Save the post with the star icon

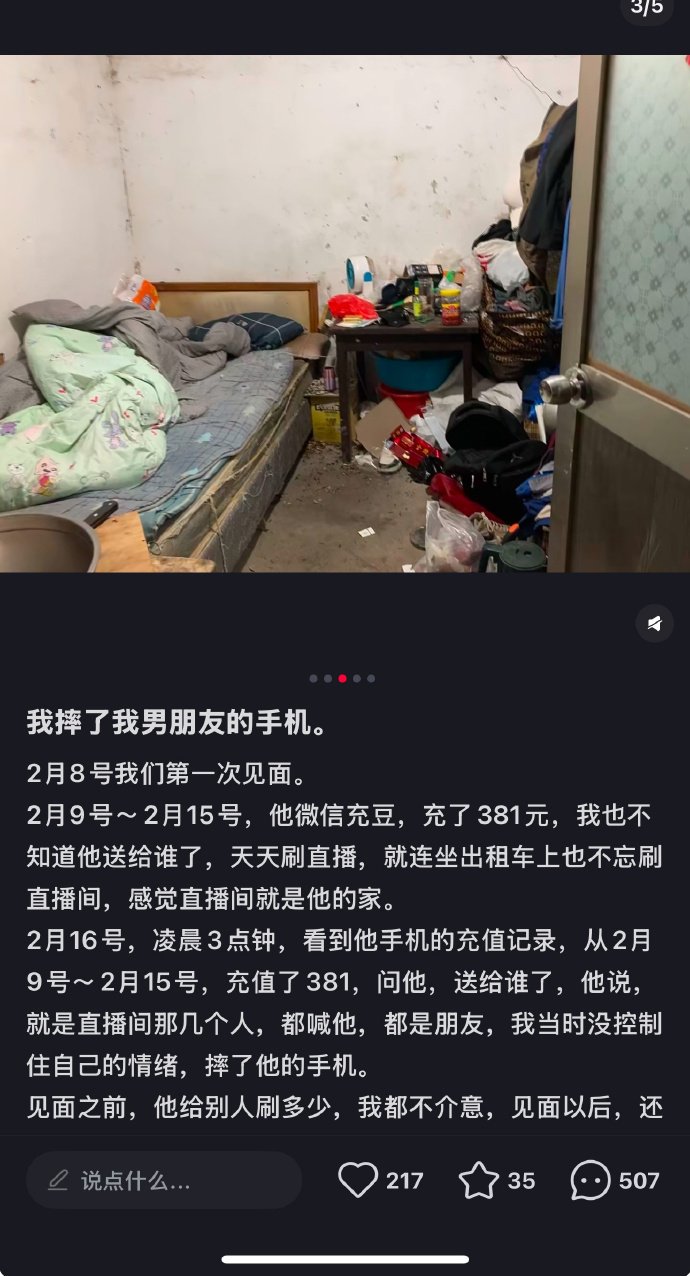[479, 1180]
